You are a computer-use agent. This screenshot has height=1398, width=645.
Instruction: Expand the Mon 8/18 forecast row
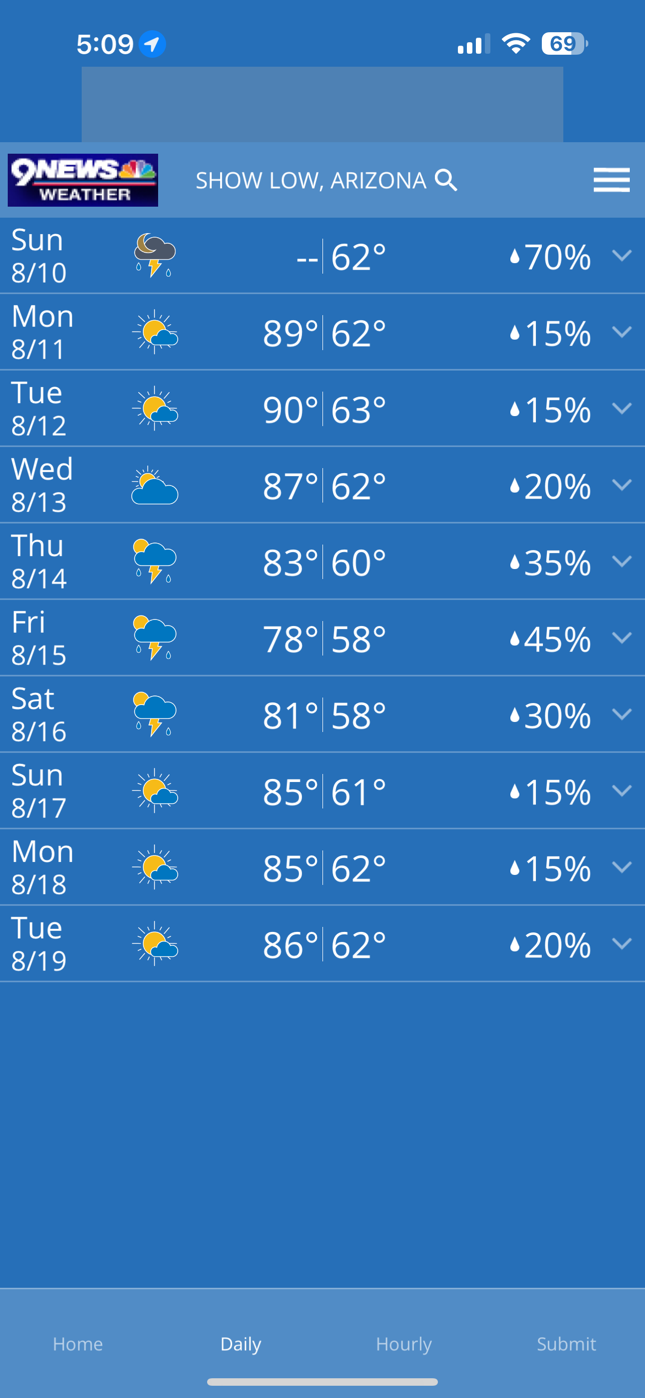(x=622, y=868)
